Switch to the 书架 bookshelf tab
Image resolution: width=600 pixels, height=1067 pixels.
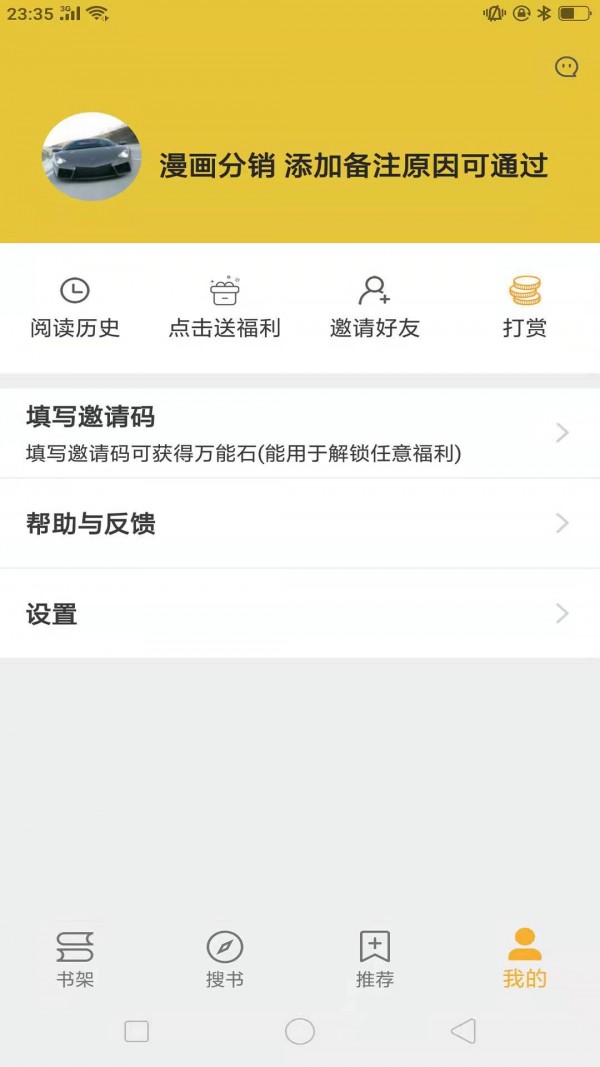click(x=75, y=958)
